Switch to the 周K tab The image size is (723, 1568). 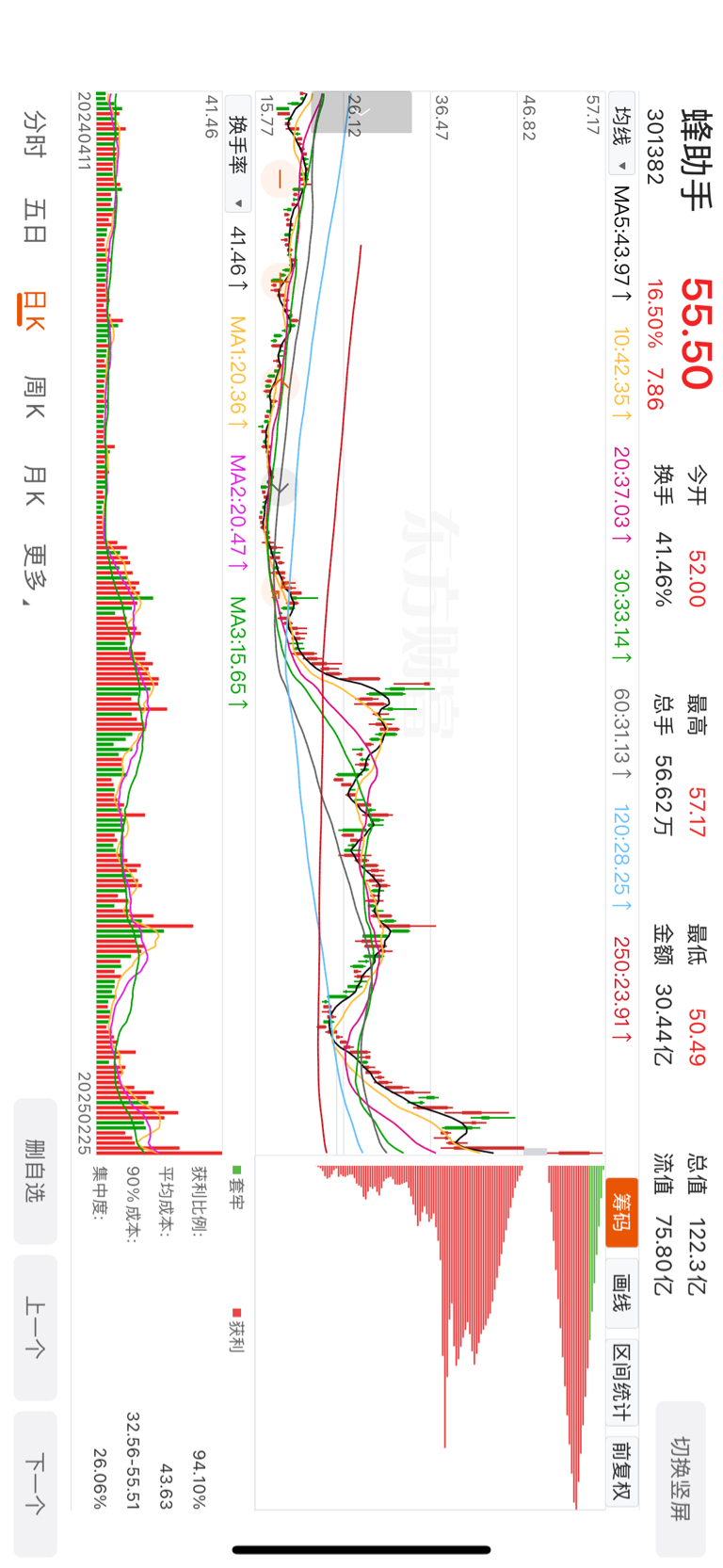pyautogui.click(x=34, y=398)
